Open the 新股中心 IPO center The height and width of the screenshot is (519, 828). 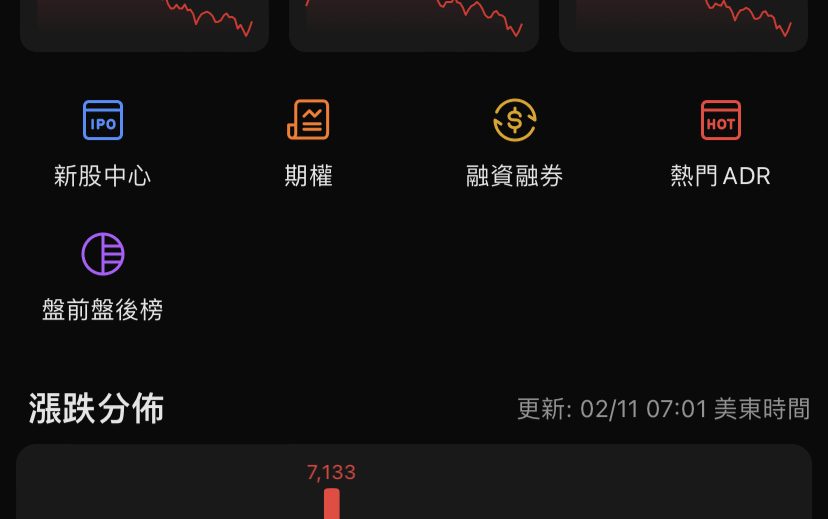tap(102, 143)
